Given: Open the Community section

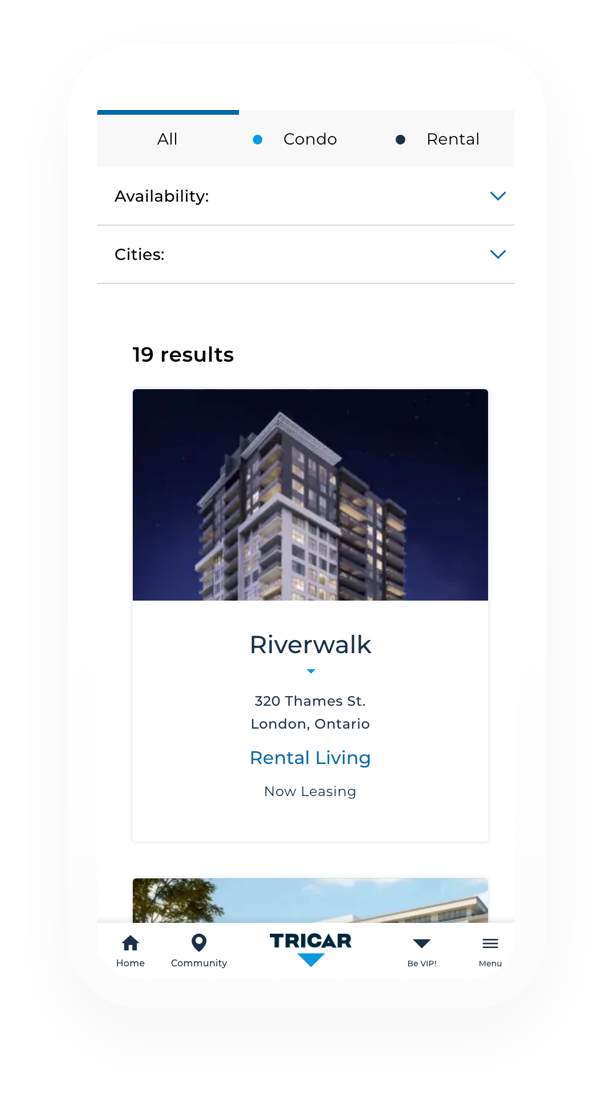Looking at the screenshot, I should coord(199,950).
